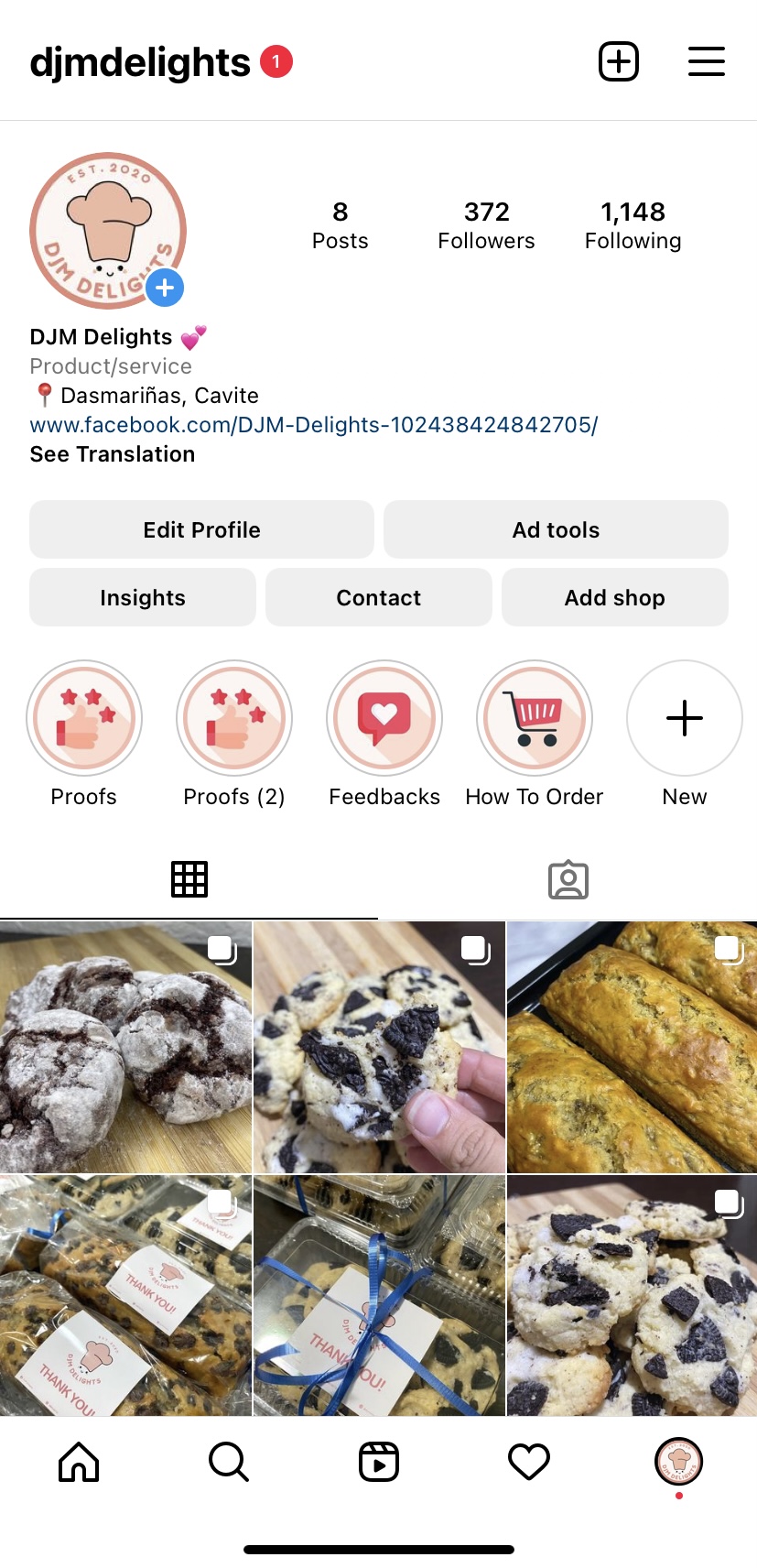The height and width of the screenshot is (1568, 757).
Task: Select Add shop
Action: [614, 597]
